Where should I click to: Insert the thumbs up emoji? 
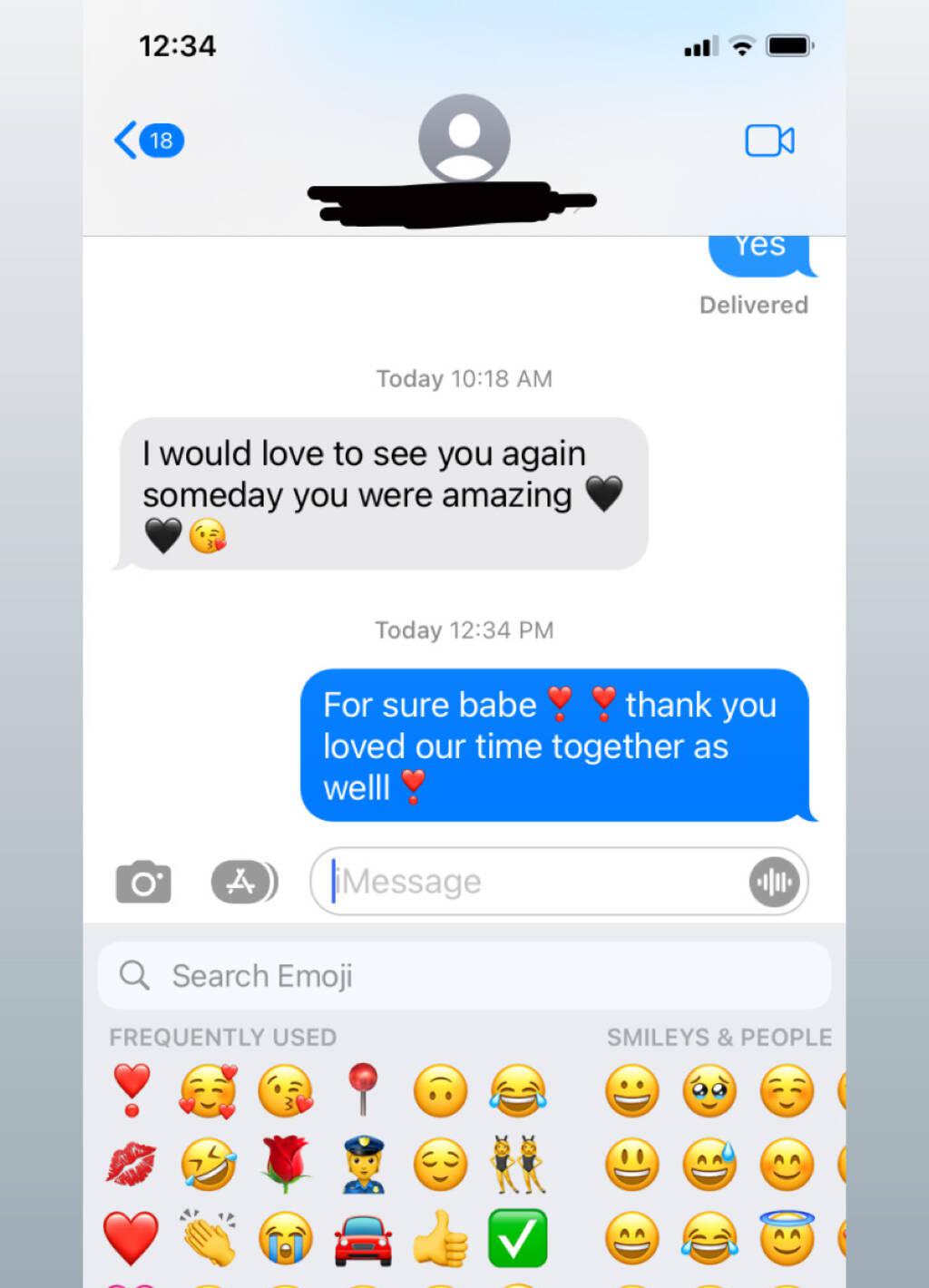click(x=440, y=1237)
